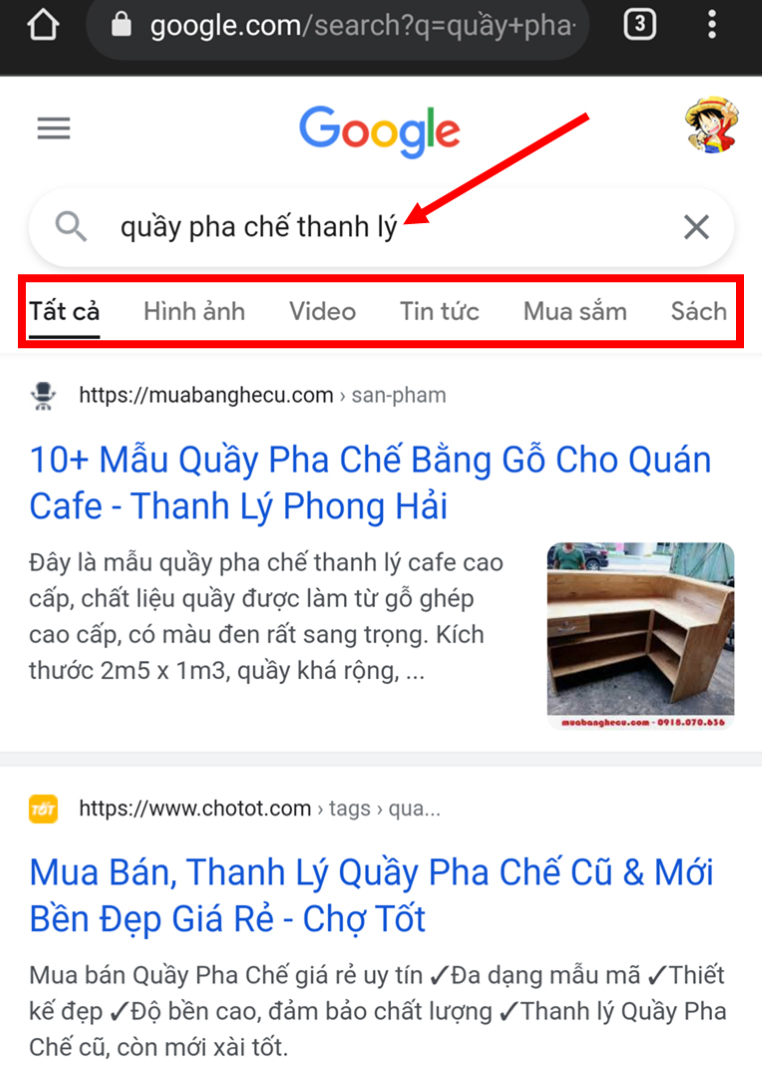762x1080 pixels.
Task: Click the Chợ Tốt favicon
Action: [40, 808]
